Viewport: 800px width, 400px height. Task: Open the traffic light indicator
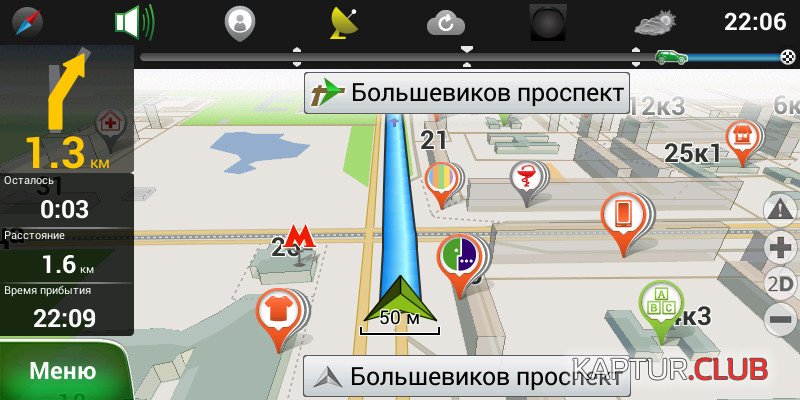tap(546, 21)
